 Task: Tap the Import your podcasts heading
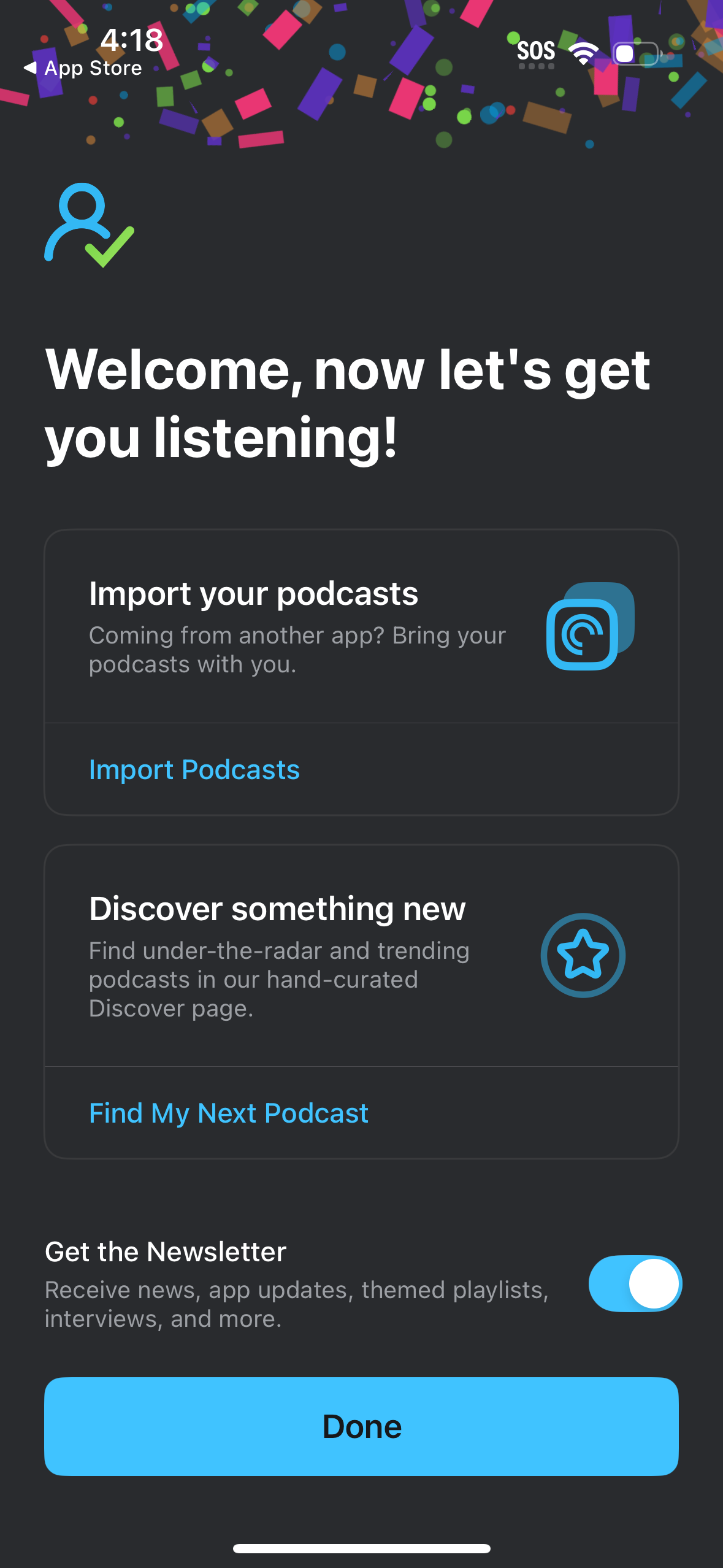(253, 593)
